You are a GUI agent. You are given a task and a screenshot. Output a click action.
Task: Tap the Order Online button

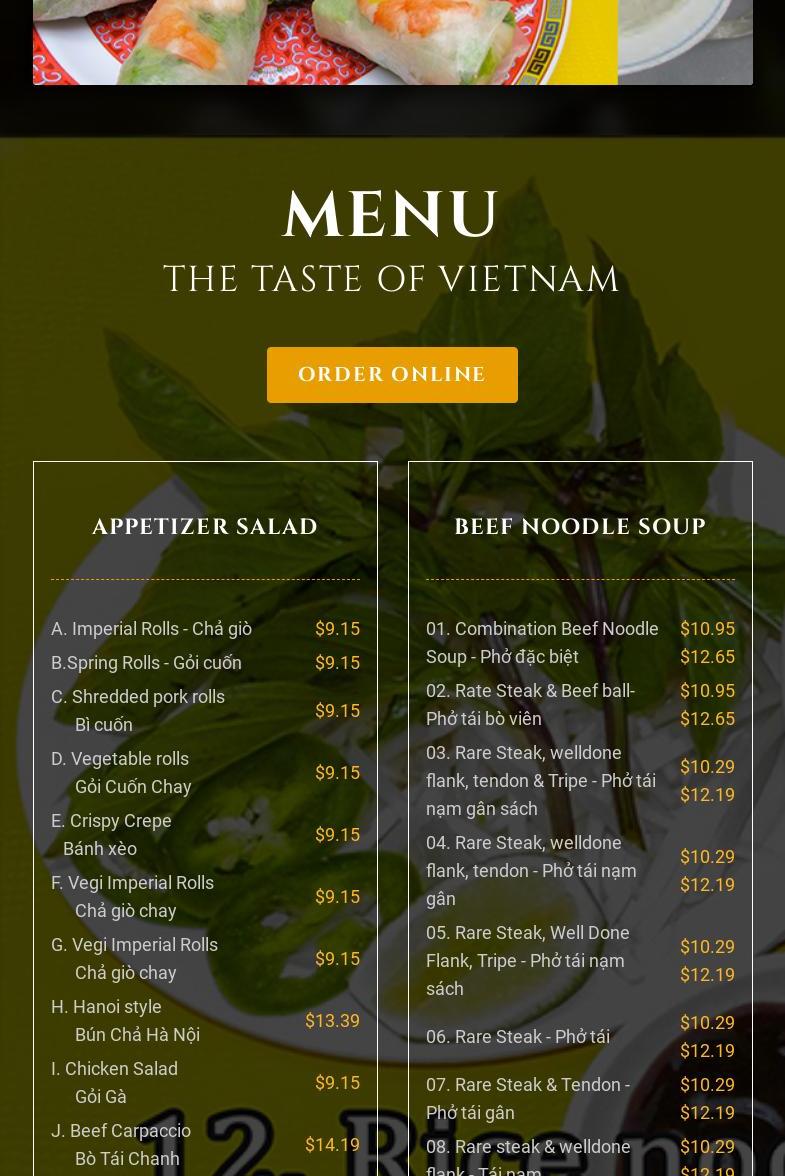[x=392, y=375]
